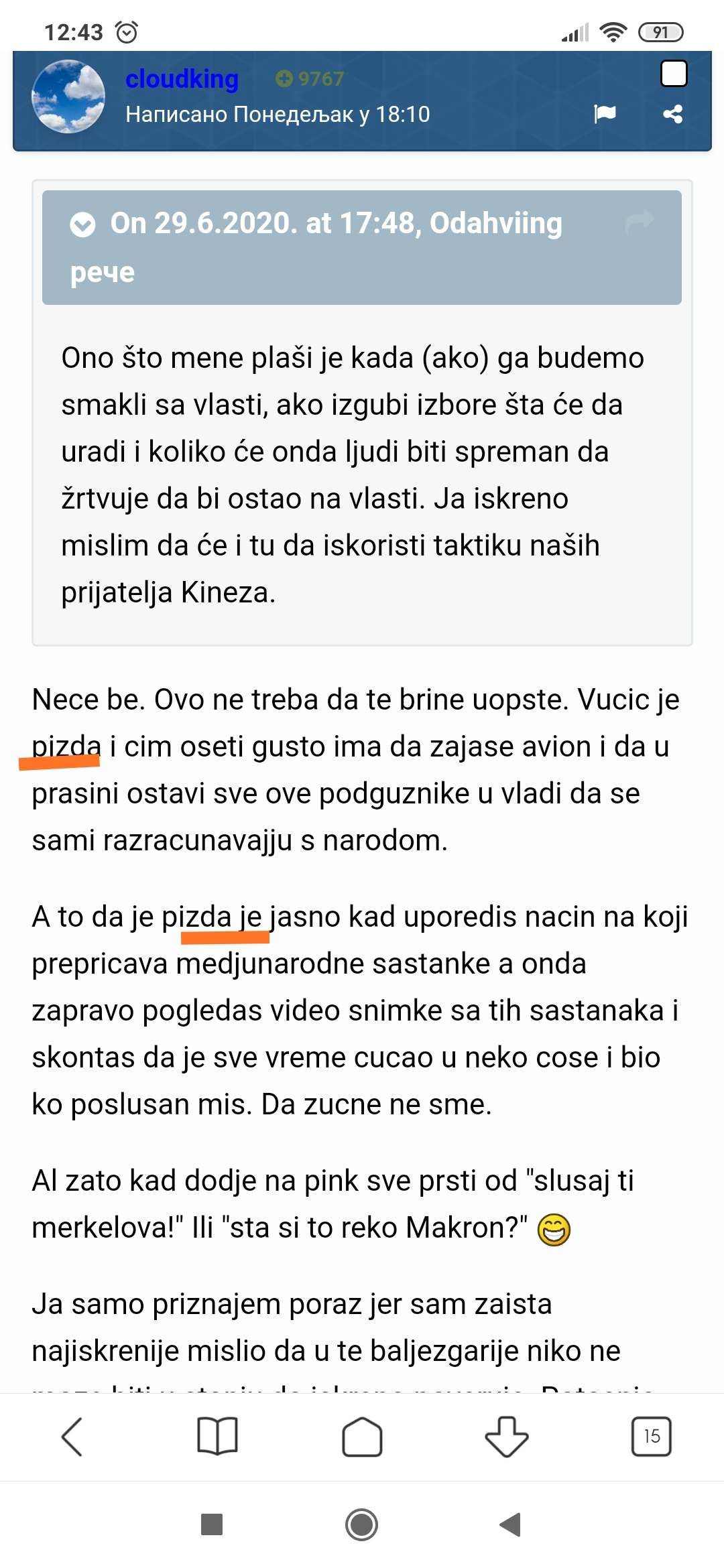Go to the browser home page
The height and width of the screenshot is (1568, 724).
(362, 1436)
